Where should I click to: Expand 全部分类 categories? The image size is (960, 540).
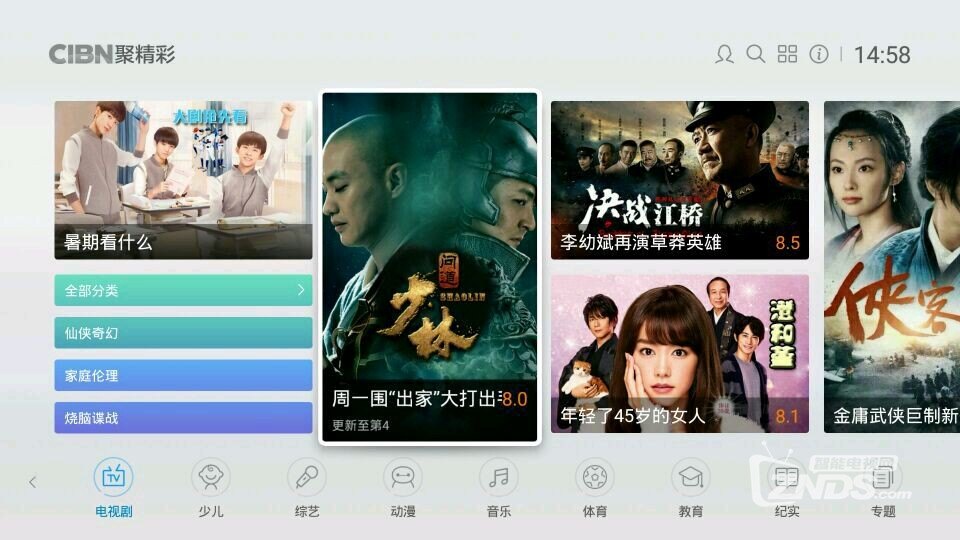tap(183, 291)
